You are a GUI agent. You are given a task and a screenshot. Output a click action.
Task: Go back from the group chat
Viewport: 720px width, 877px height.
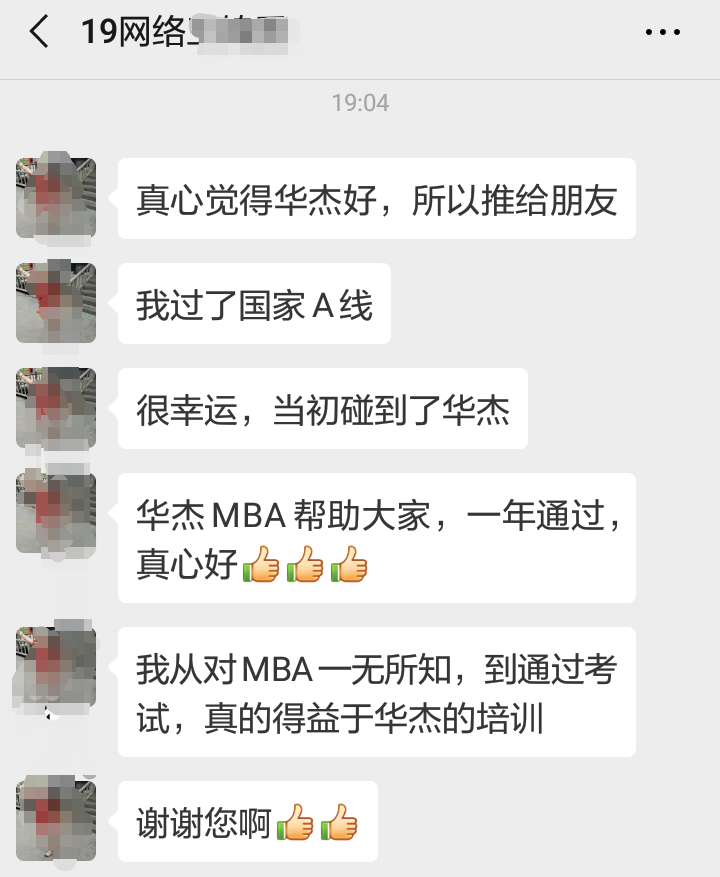coord(38,33)
